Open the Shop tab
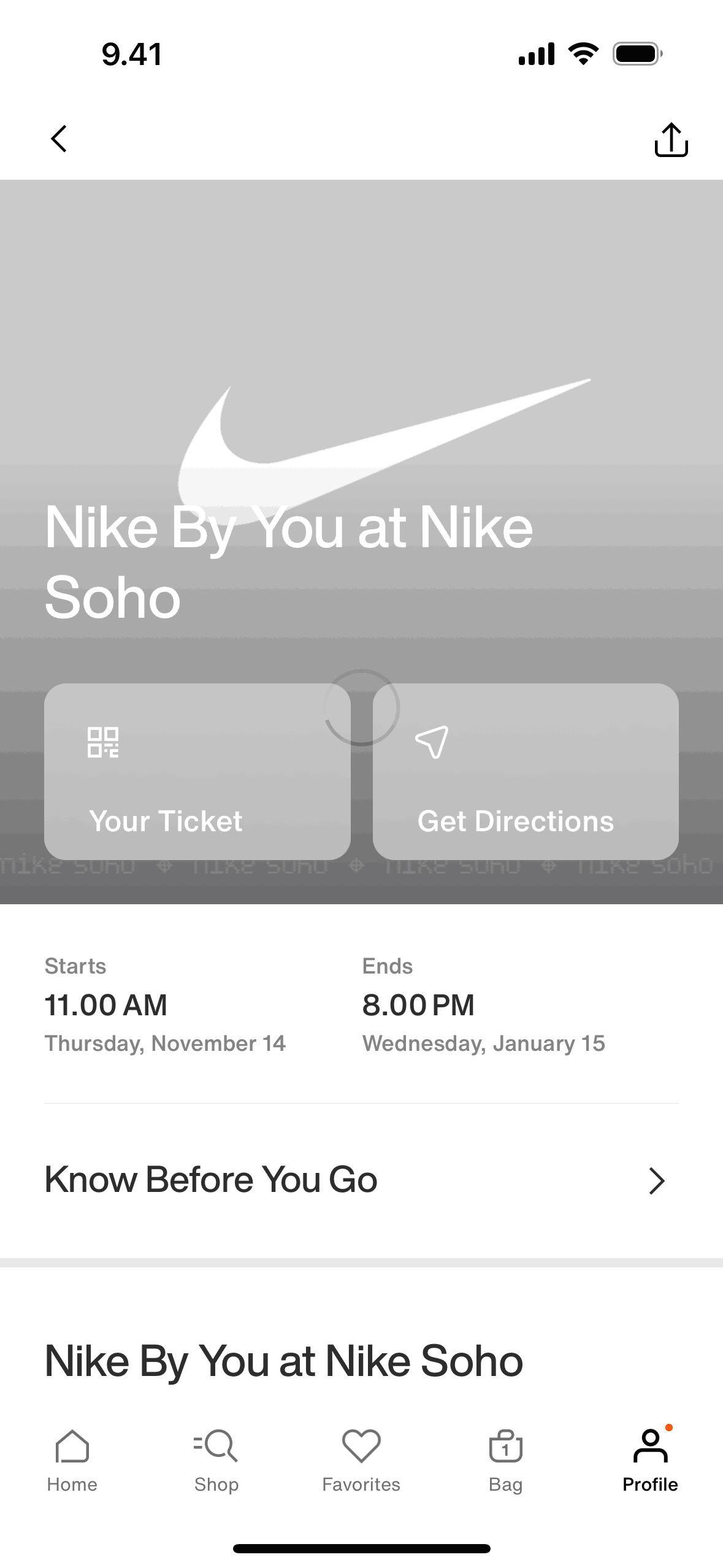The image size is (723, 1568). [216, 1460]
